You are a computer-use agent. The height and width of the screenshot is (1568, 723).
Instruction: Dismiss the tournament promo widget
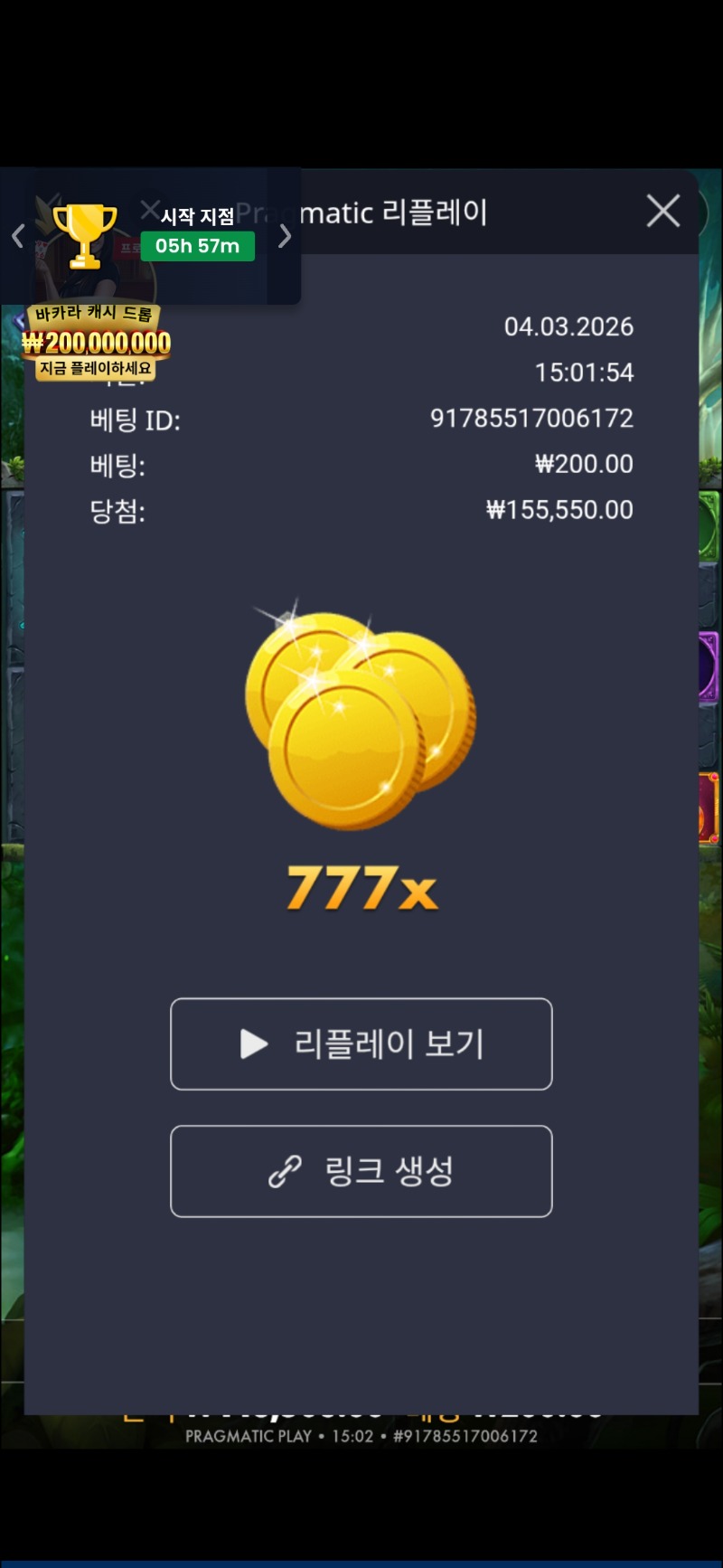(150, 211)
